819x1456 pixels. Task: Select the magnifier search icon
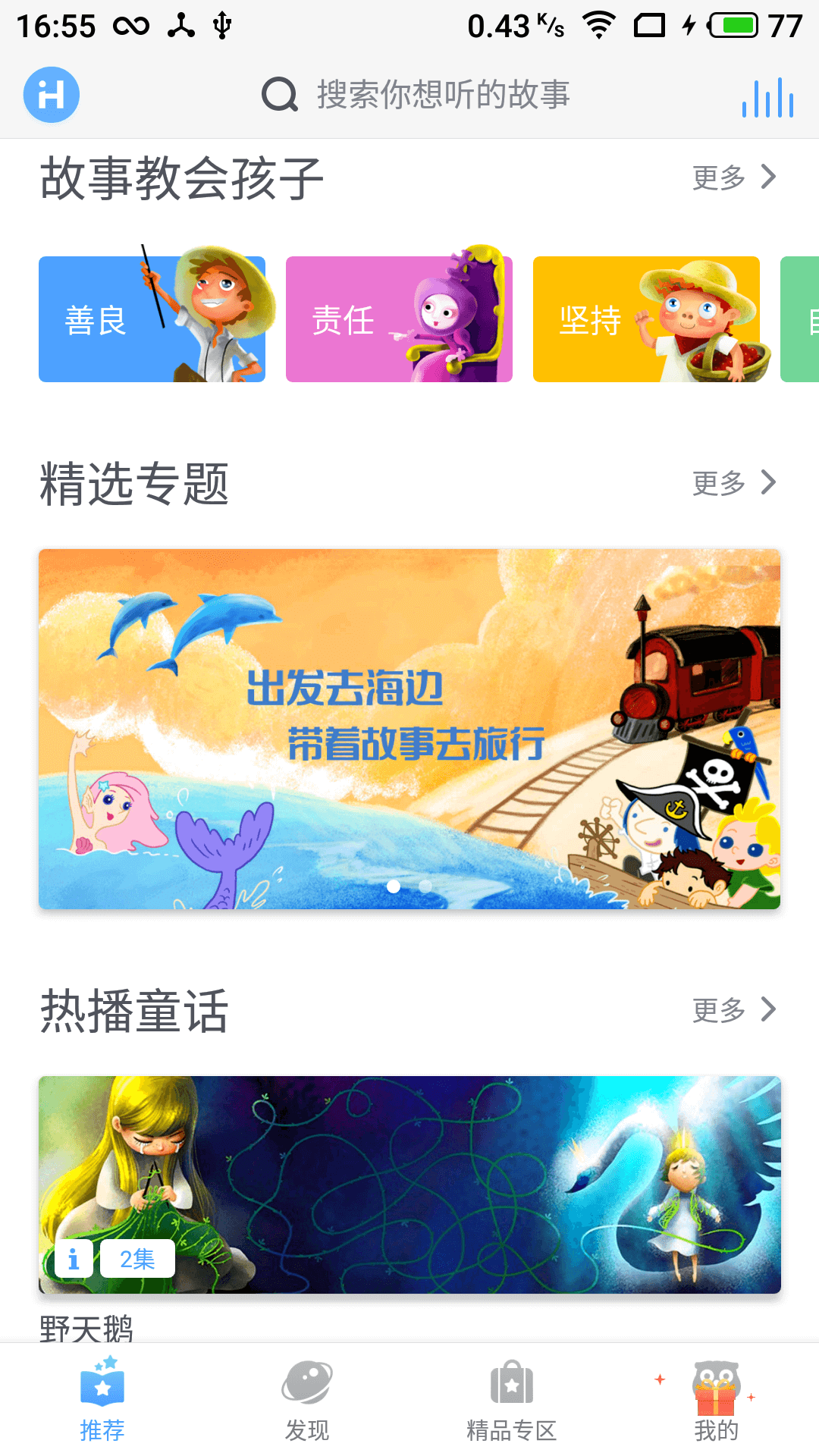coord(278,94)
